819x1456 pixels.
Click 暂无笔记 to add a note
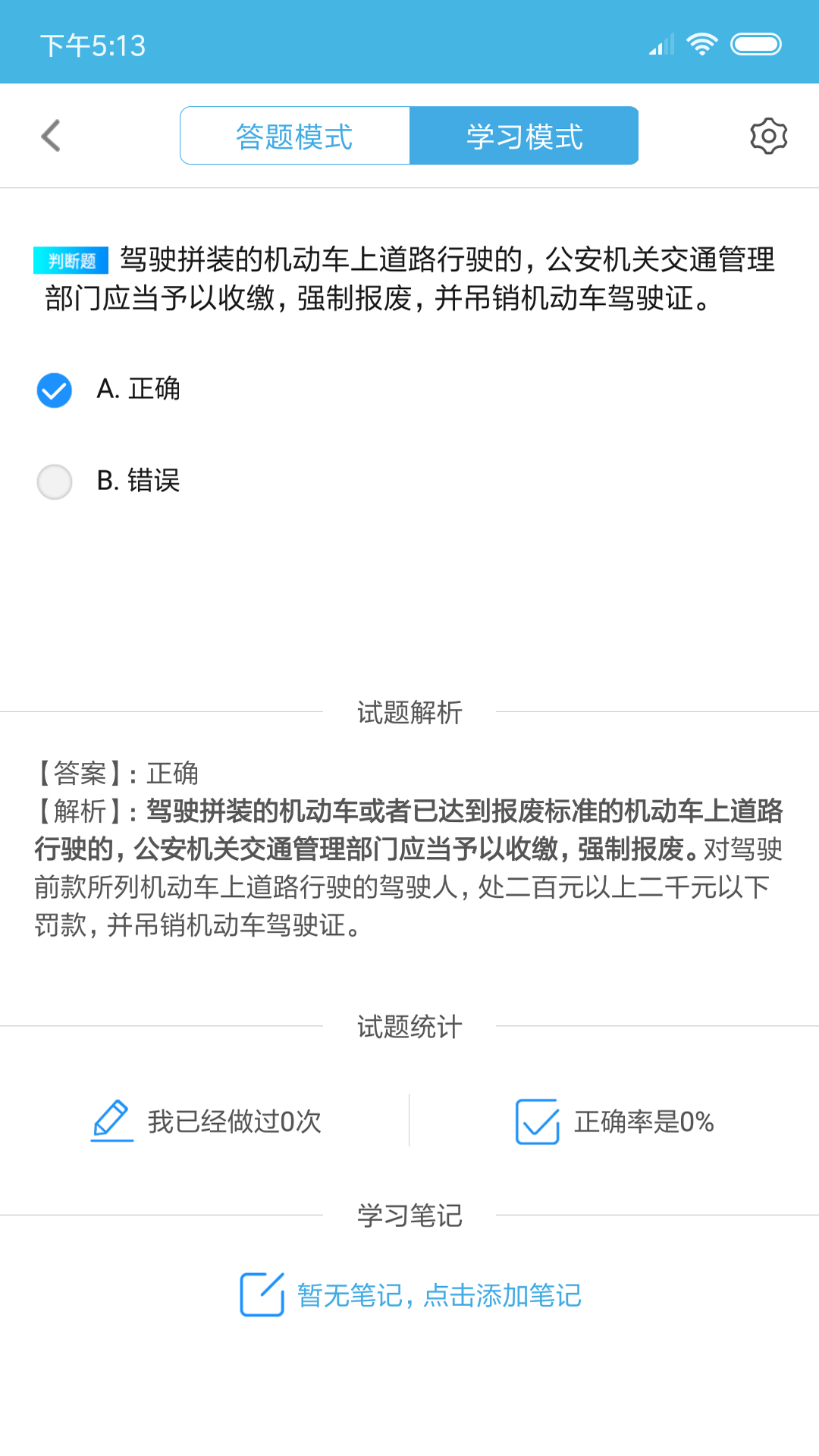[x=438, y=1296]
